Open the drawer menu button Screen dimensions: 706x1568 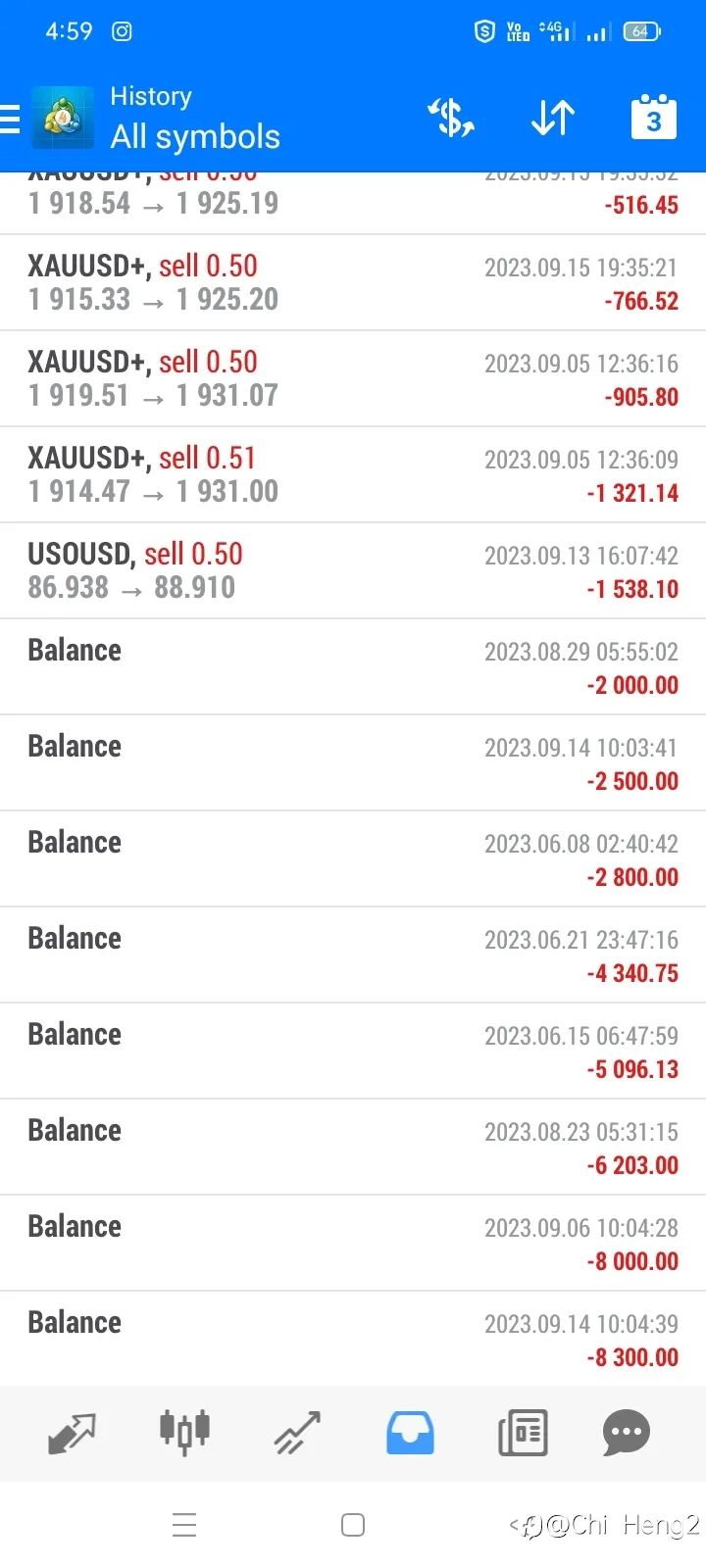click(x=10, y=119)
